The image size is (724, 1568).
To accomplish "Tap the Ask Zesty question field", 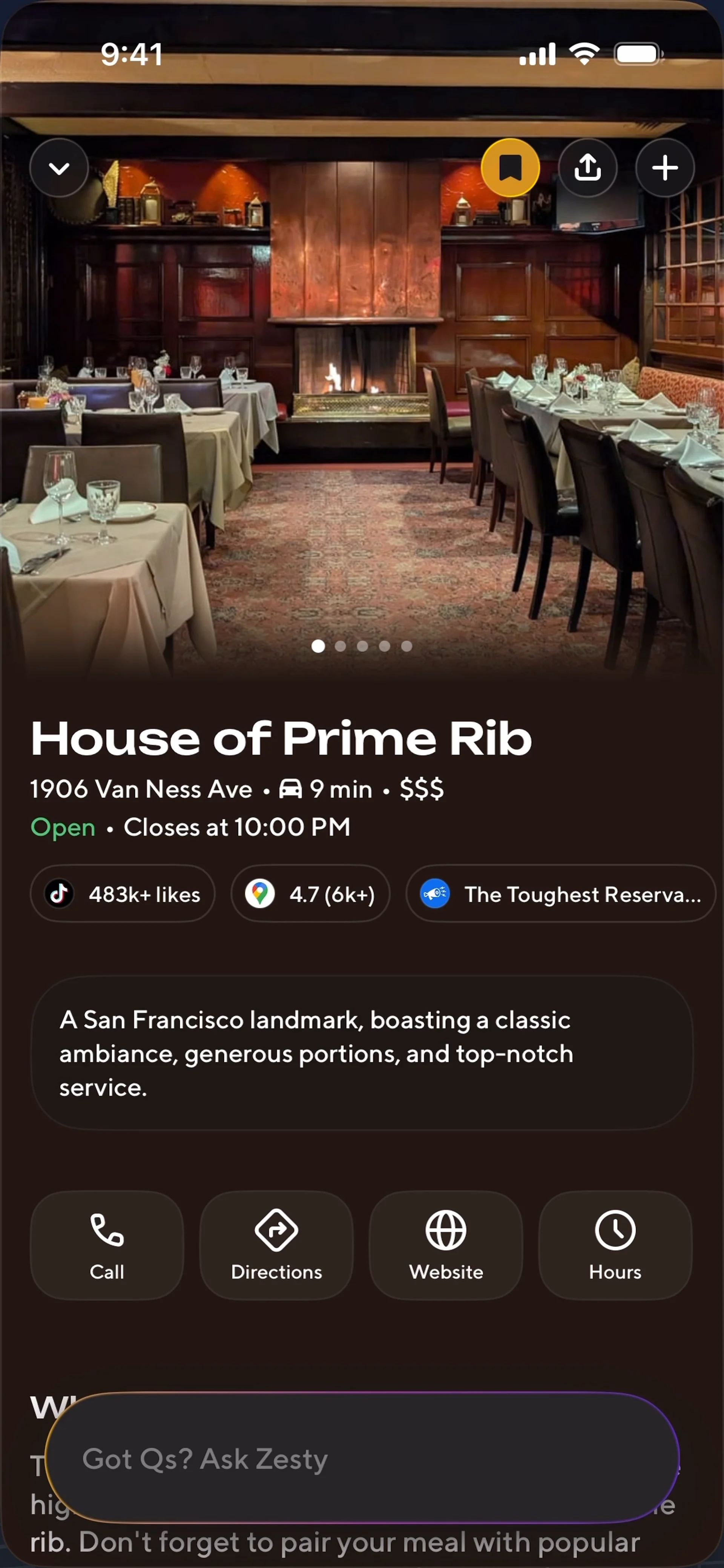I will pos(362,1458).
